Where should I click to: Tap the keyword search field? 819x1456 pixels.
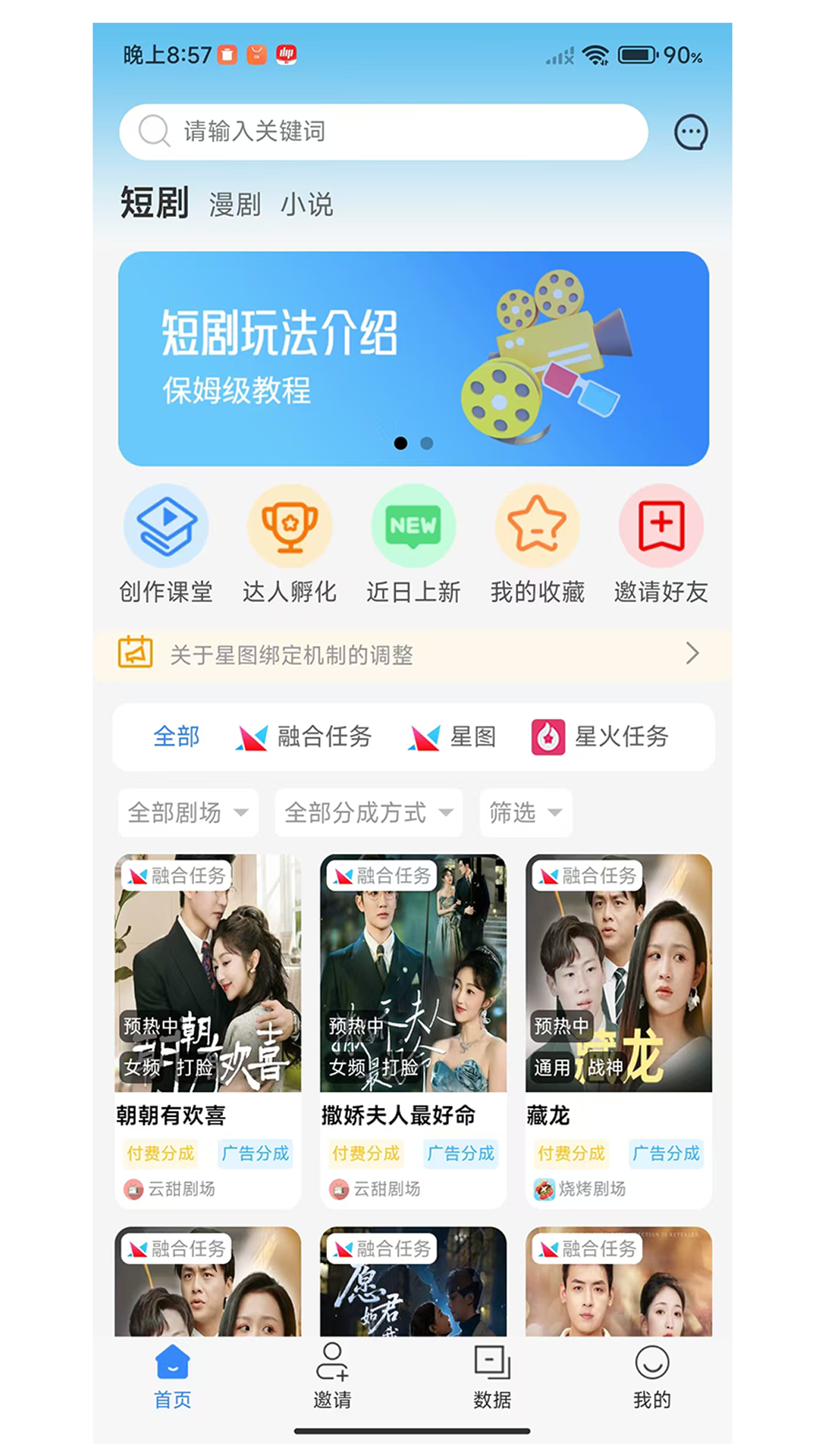(383, 132)
